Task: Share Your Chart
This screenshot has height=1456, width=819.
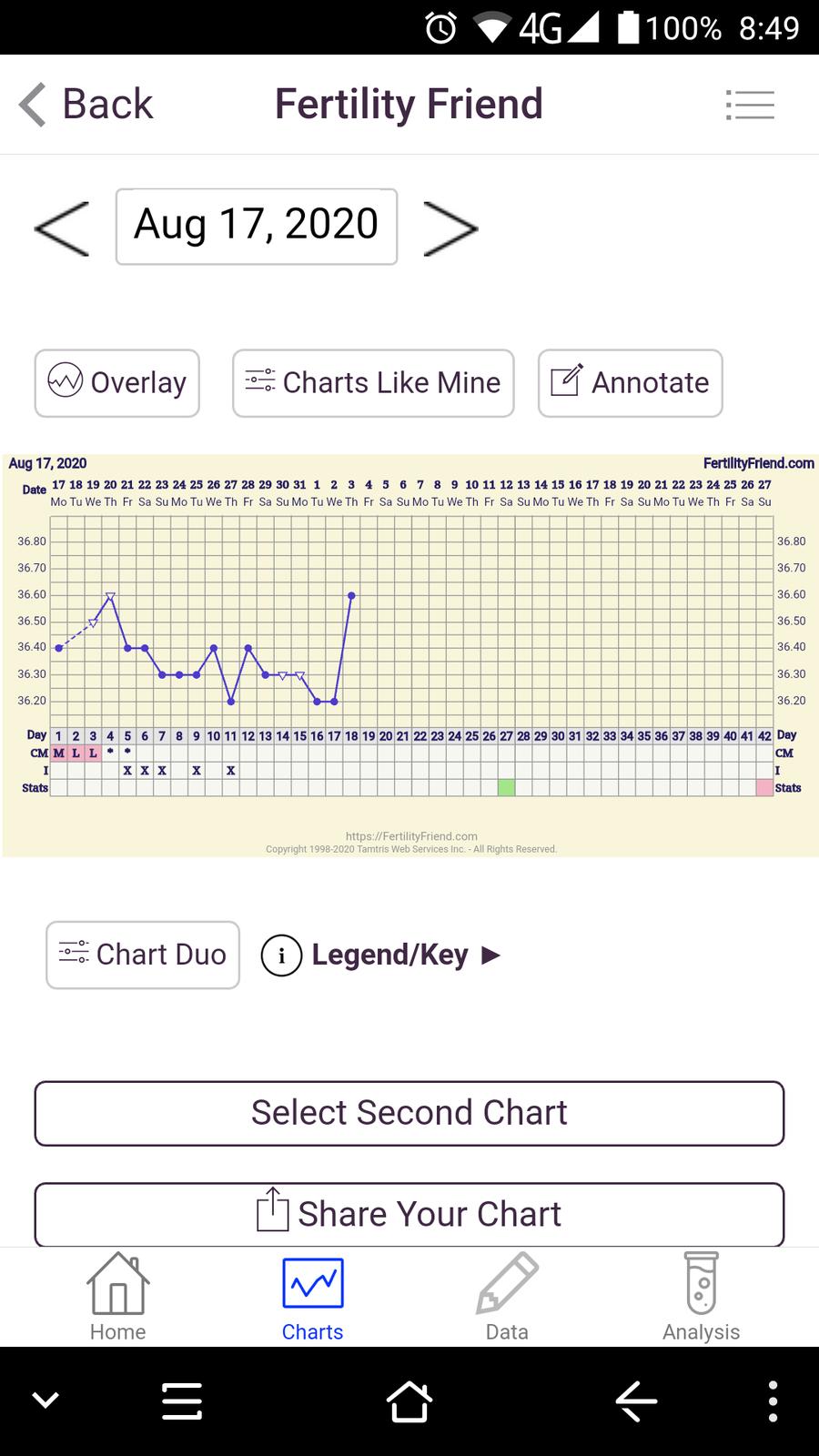Action: 409,1214
